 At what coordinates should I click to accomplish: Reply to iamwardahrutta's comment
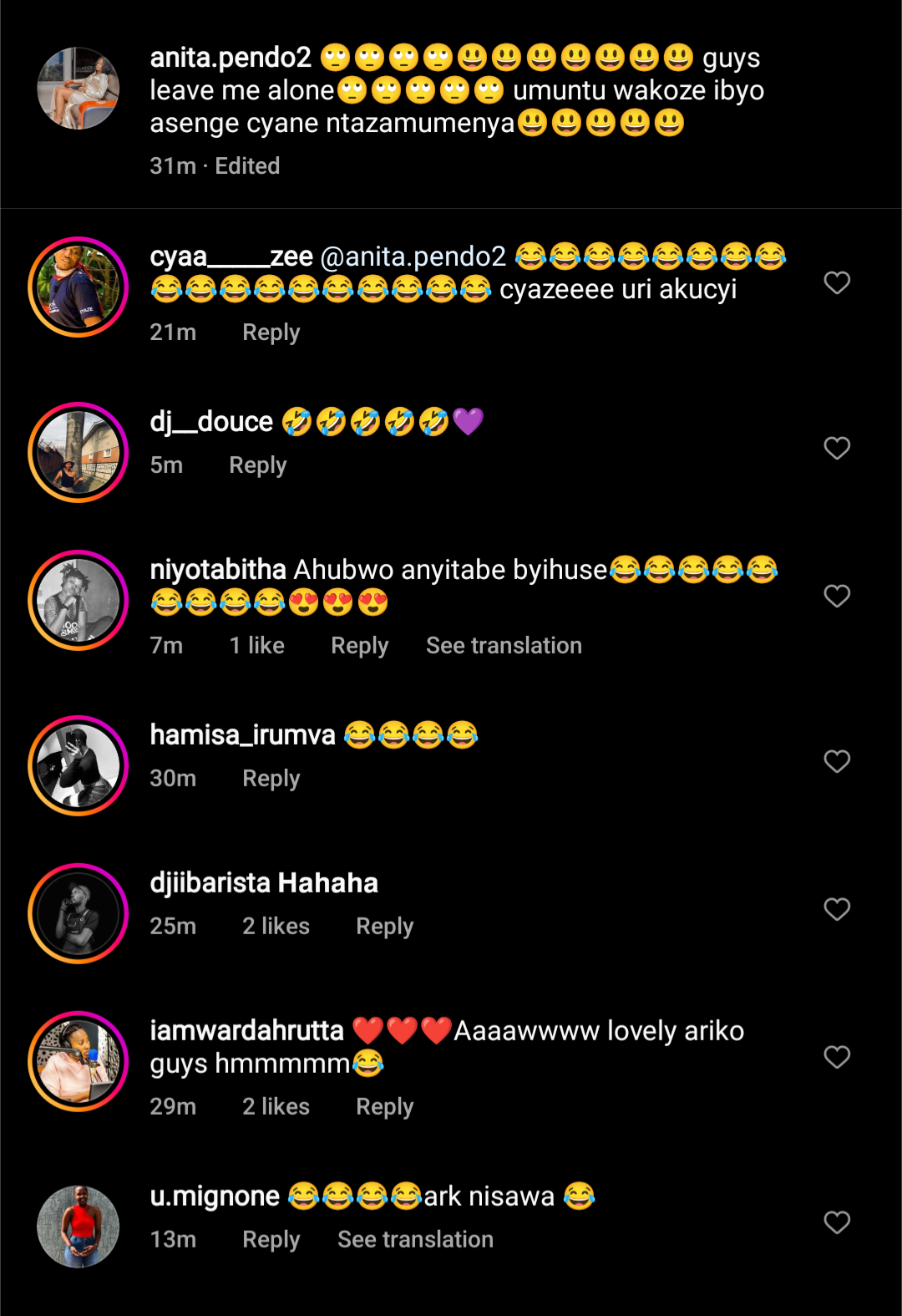[384, 1107]
